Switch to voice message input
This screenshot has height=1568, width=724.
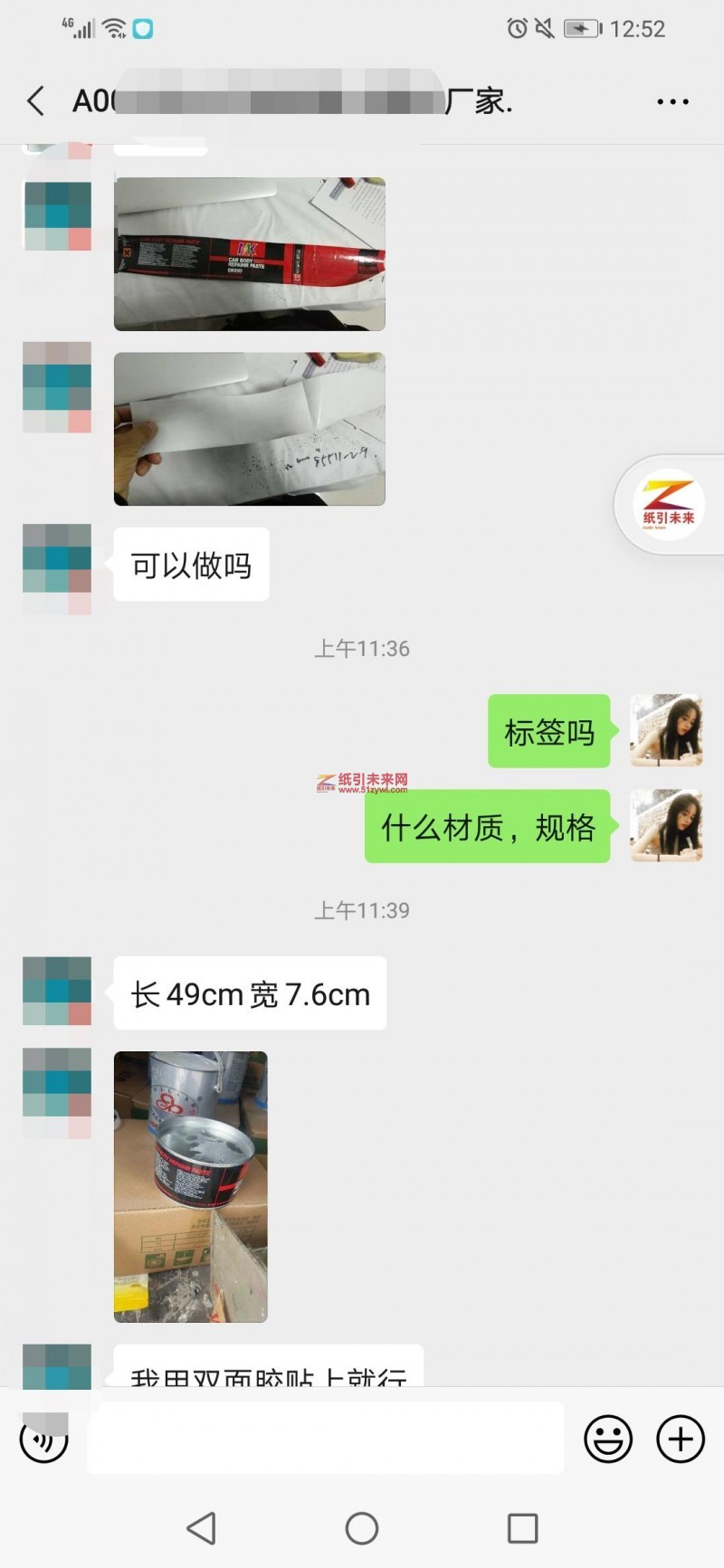coord(43,1439)
